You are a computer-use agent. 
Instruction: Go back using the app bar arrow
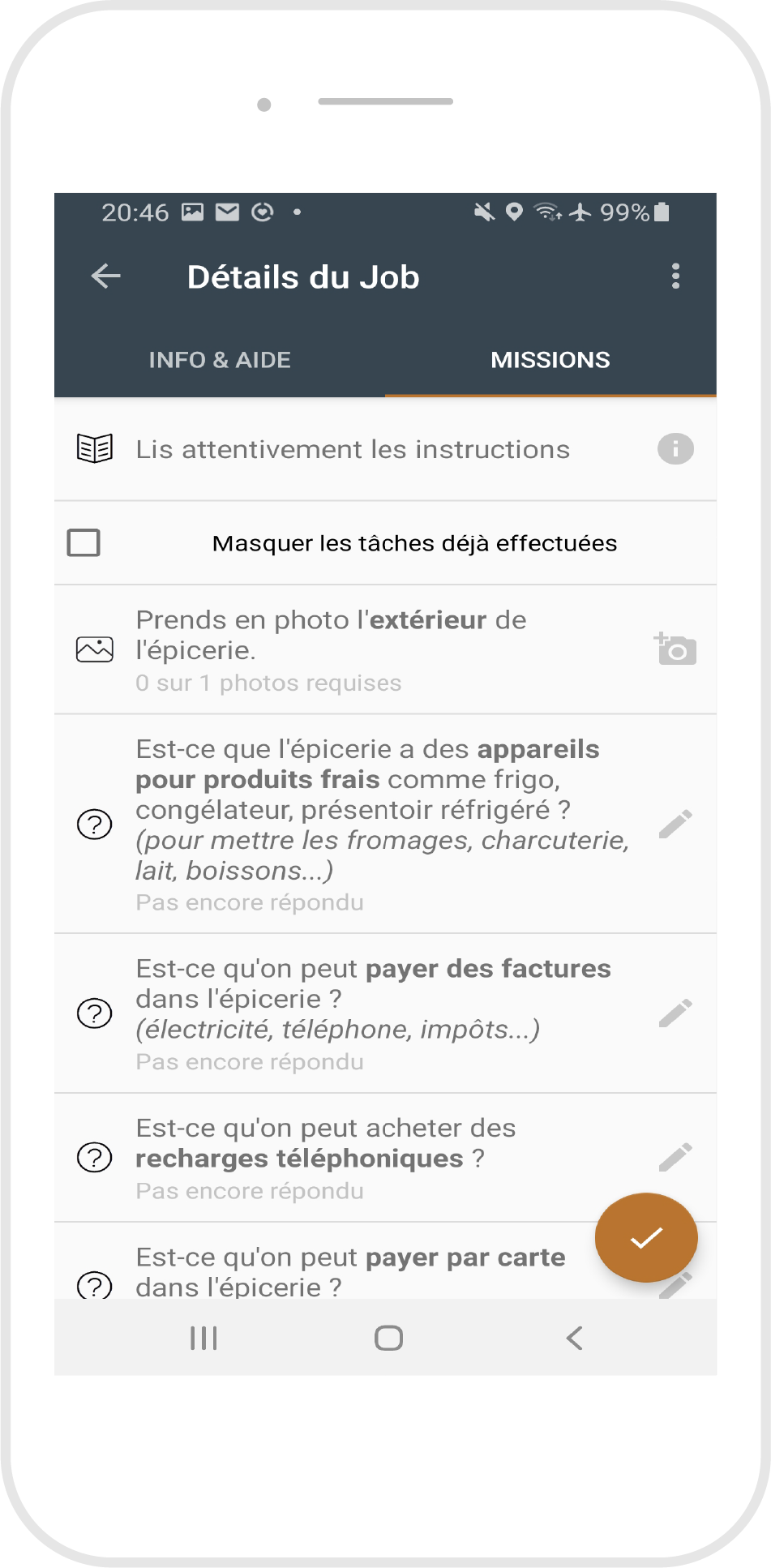coord(106,276)
